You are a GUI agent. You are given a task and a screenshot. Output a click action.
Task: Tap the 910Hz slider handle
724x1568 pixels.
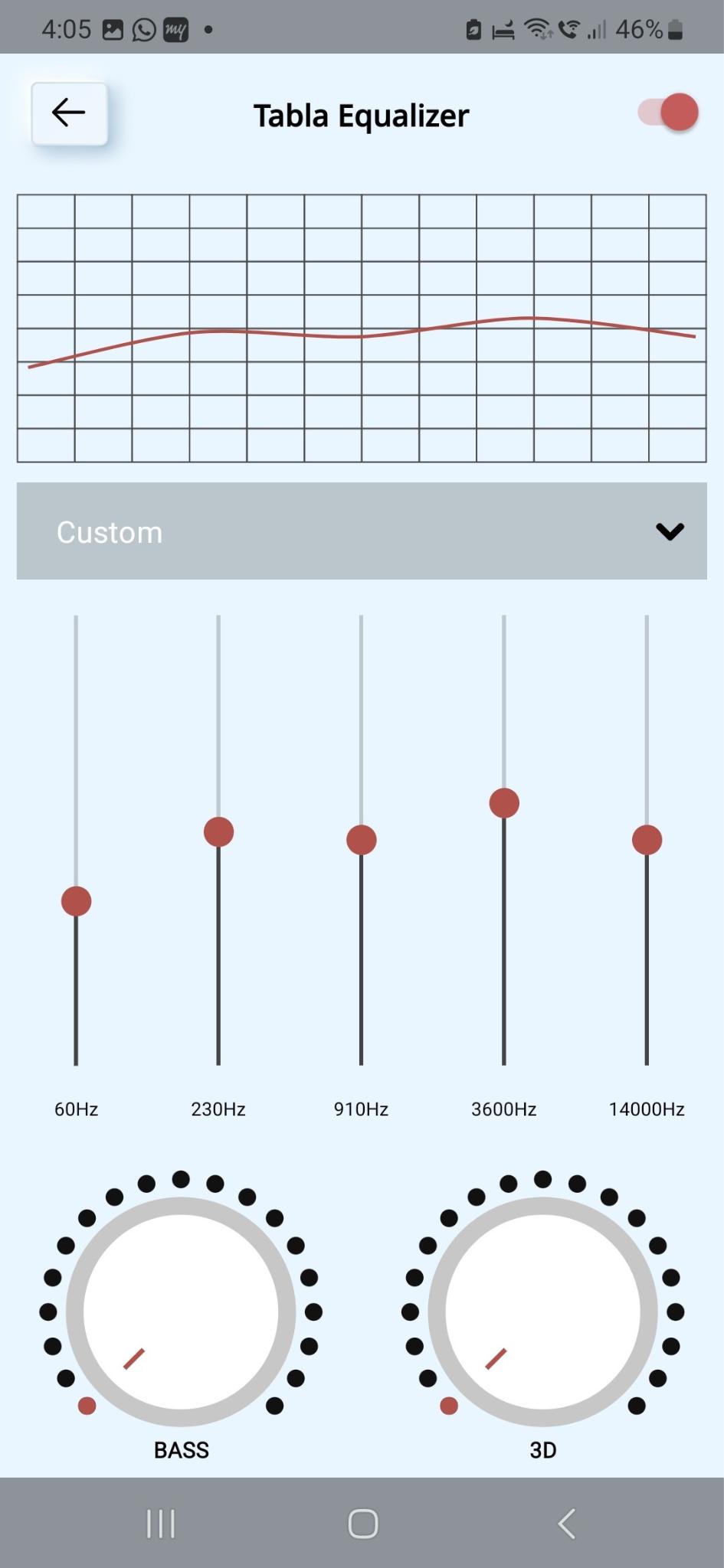click(x=361, y=840)
